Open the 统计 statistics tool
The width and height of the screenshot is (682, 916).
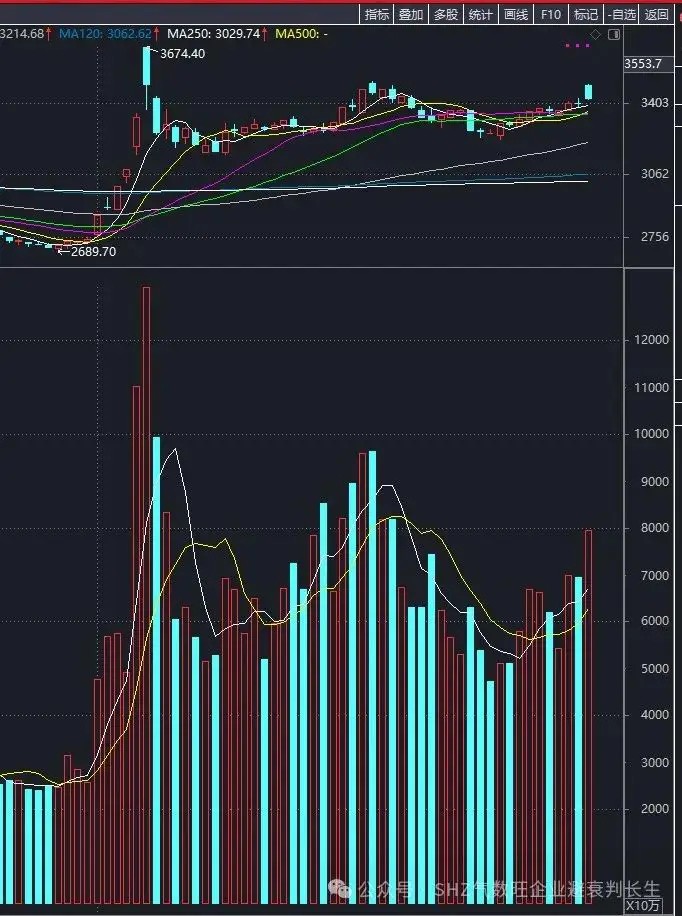point(480,15)
